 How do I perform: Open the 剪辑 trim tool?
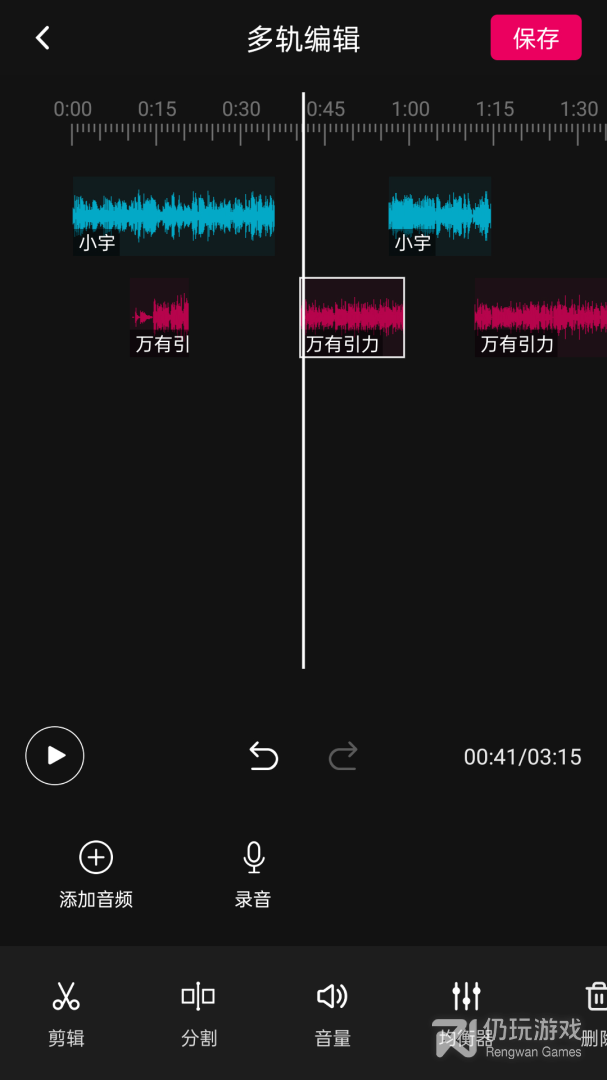click(x=66, y=1012)
